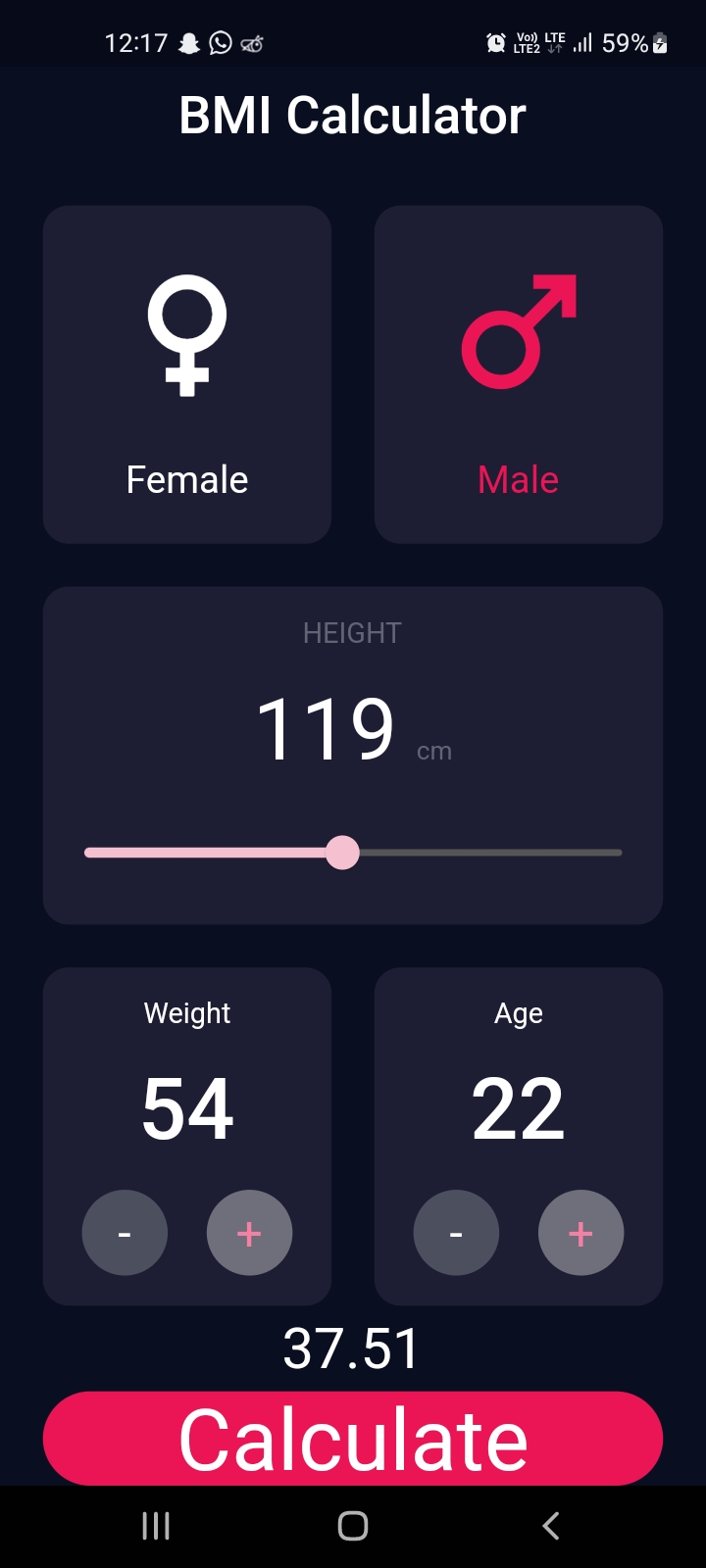Increase the Age value
The width and height of the screenshot is (706, 1568).
pos(580,1233)
